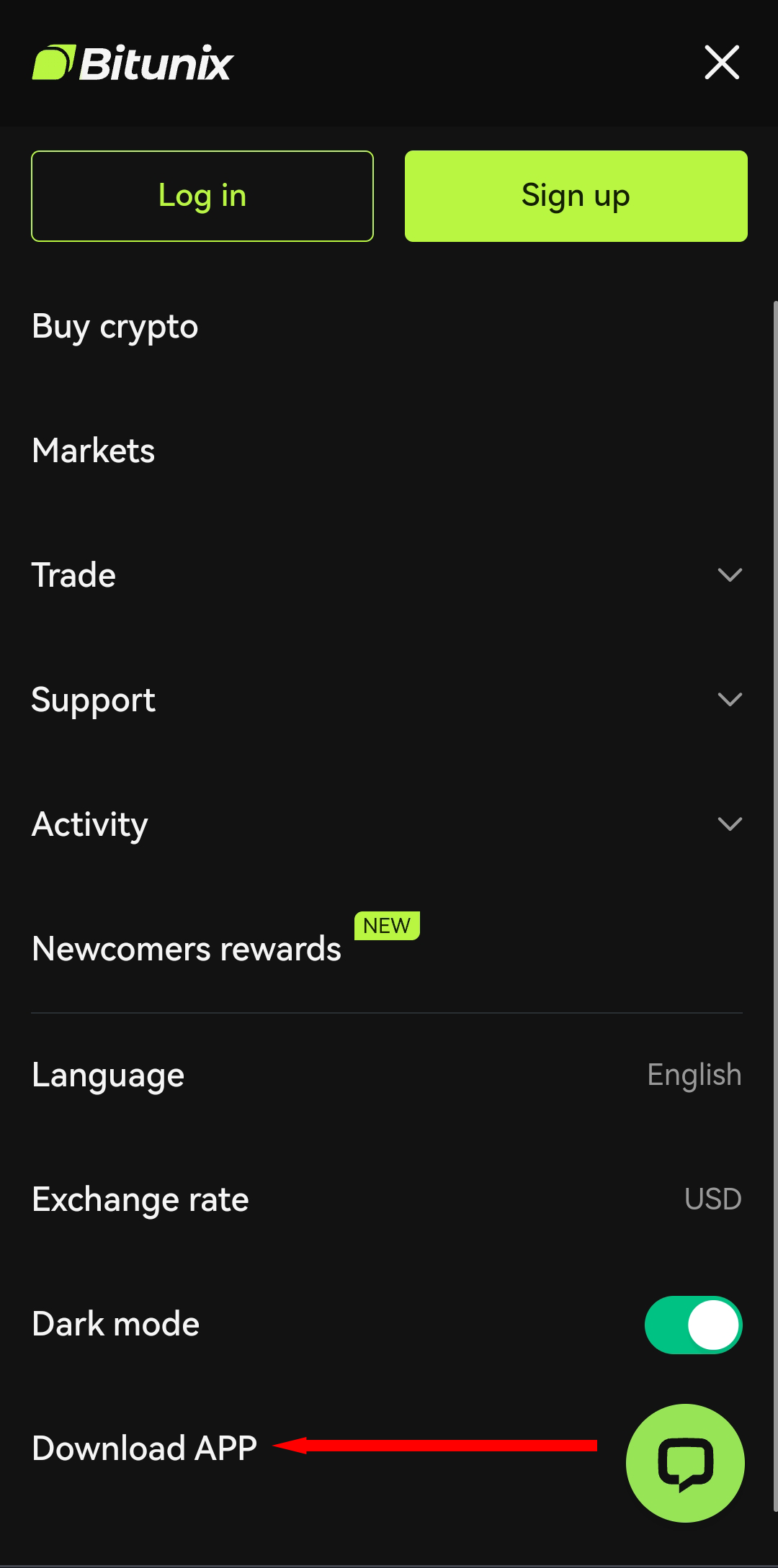Open the live chat support bubble

tap(685, 1461)
